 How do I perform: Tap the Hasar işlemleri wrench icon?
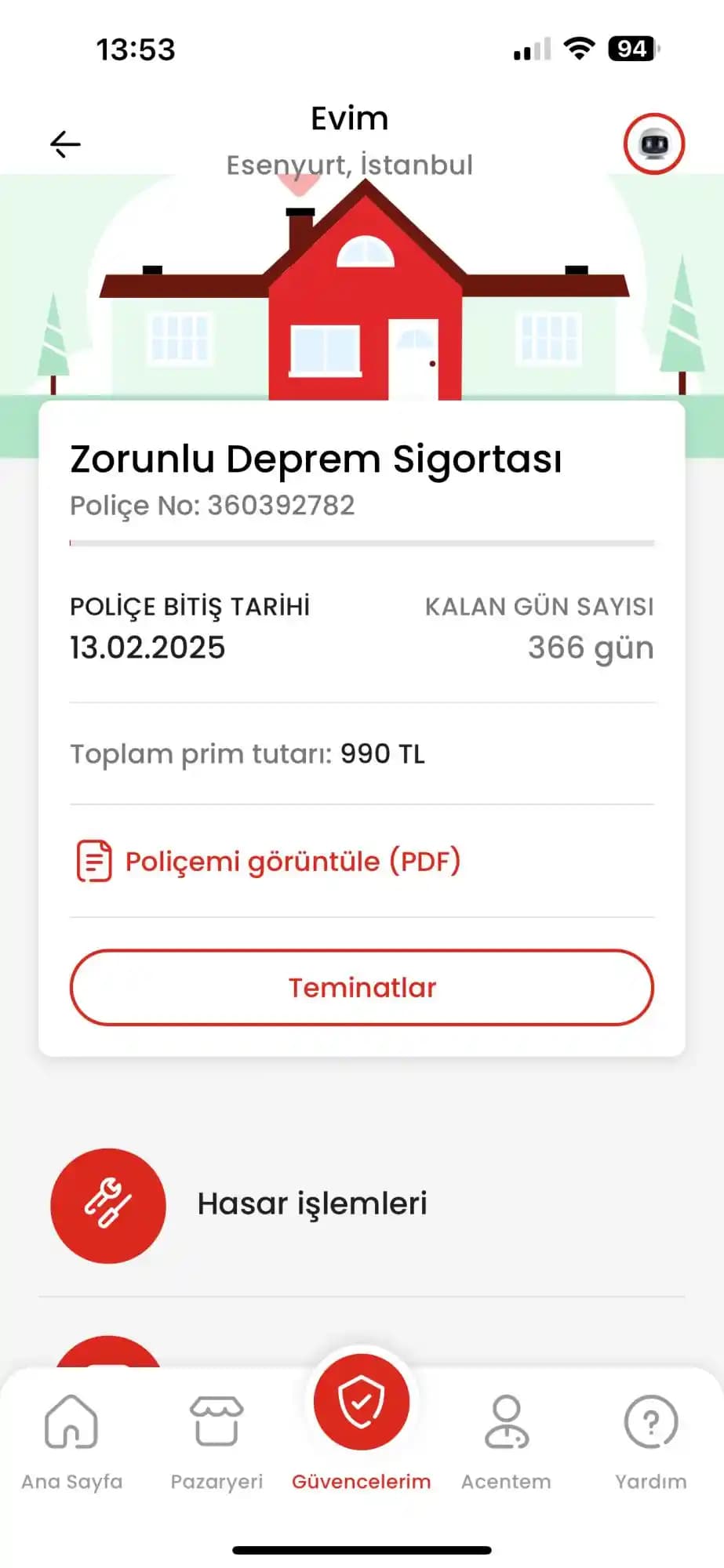(109, 1206)
